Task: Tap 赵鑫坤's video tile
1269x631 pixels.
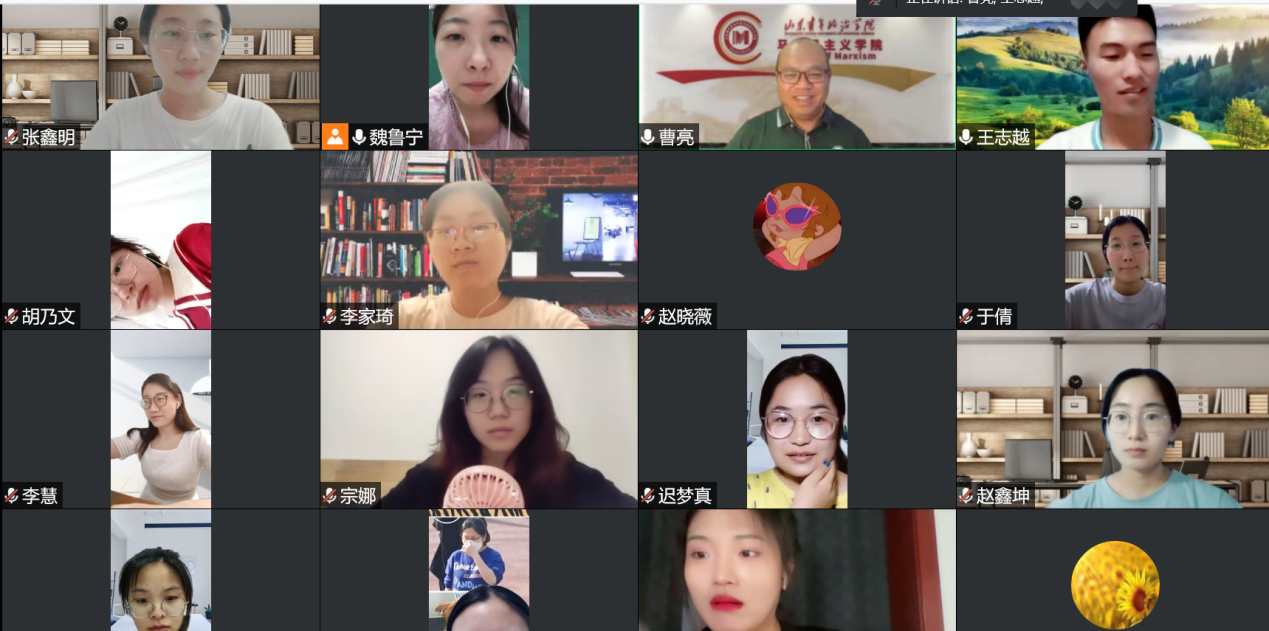Action: click(x=1112, y=418)
